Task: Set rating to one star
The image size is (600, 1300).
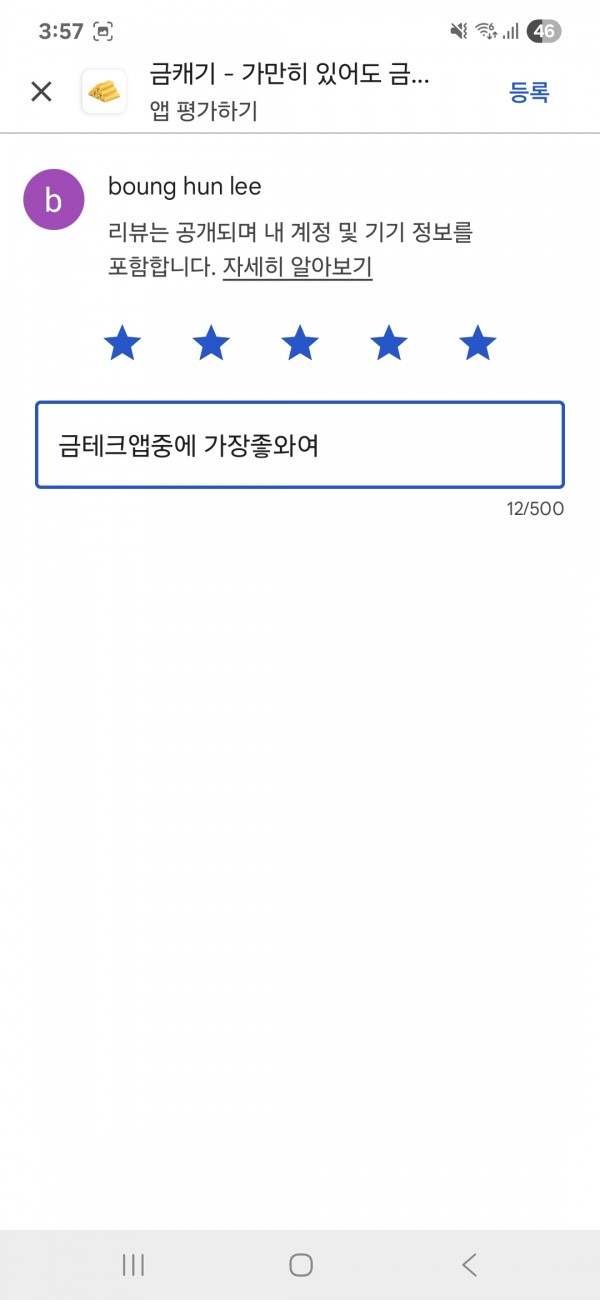Action: pos(122,343)
